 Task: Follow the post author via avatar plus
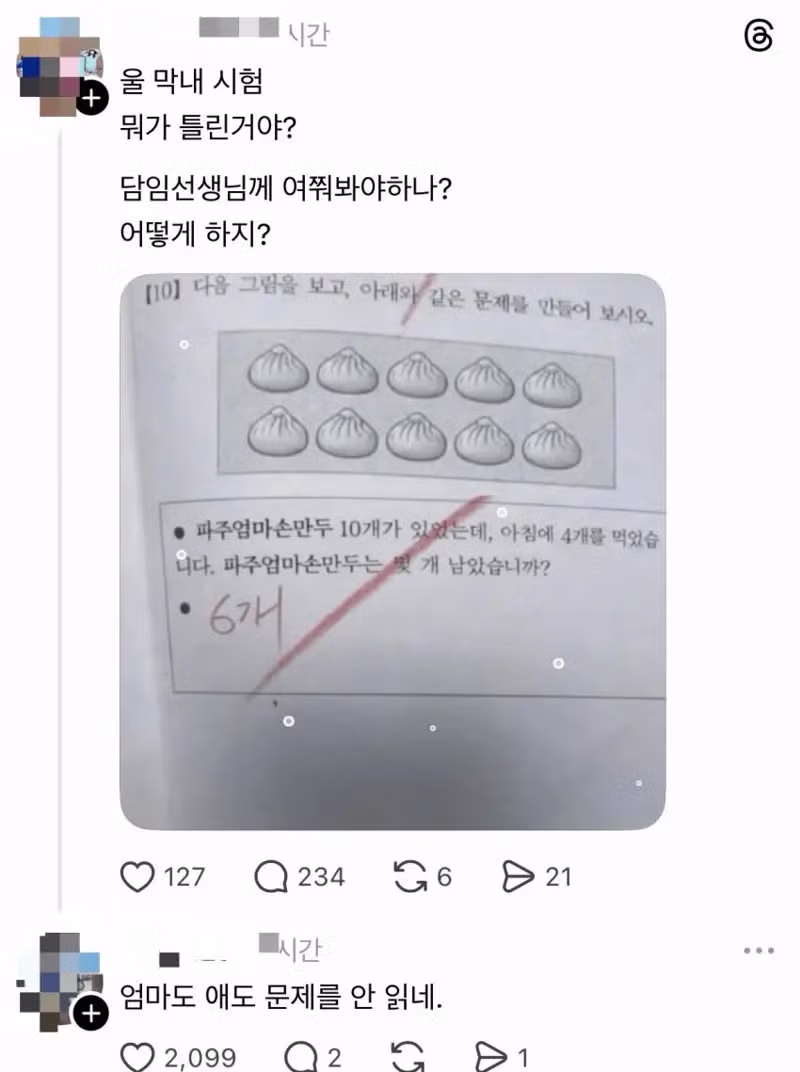91,99
